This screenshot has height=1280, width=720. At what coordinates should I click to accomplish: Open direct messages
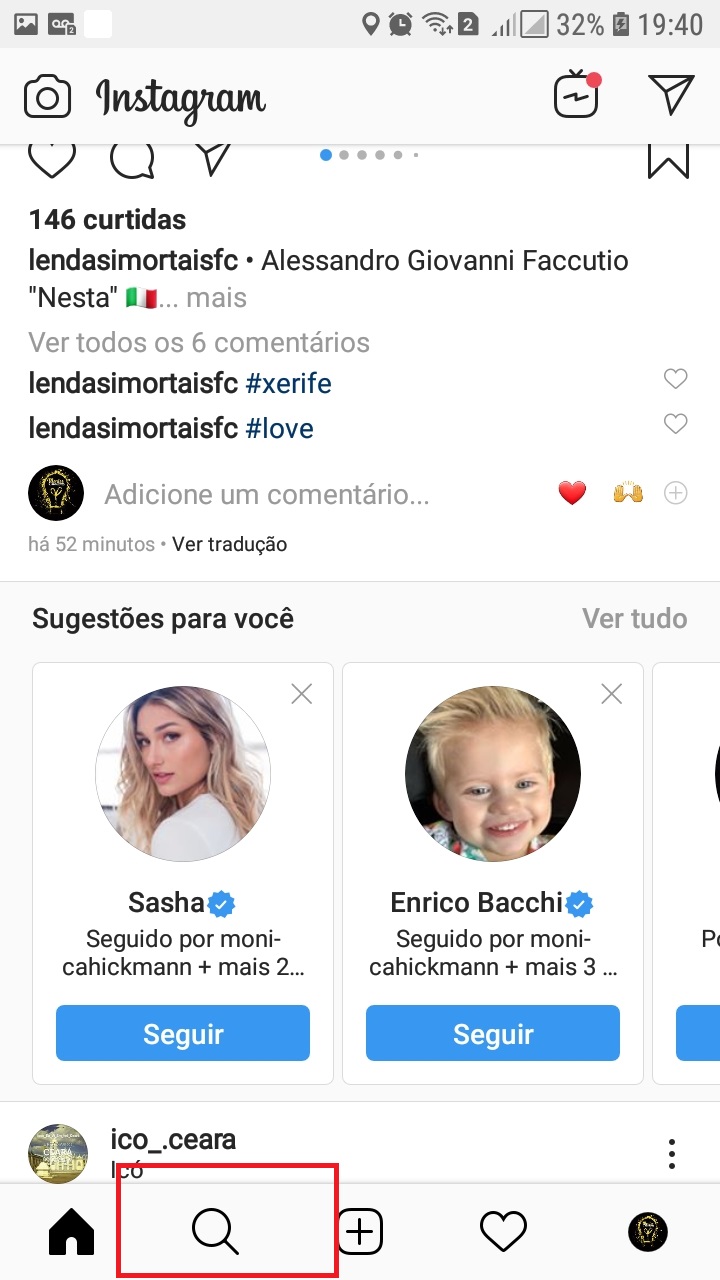[x=671, y=95]
